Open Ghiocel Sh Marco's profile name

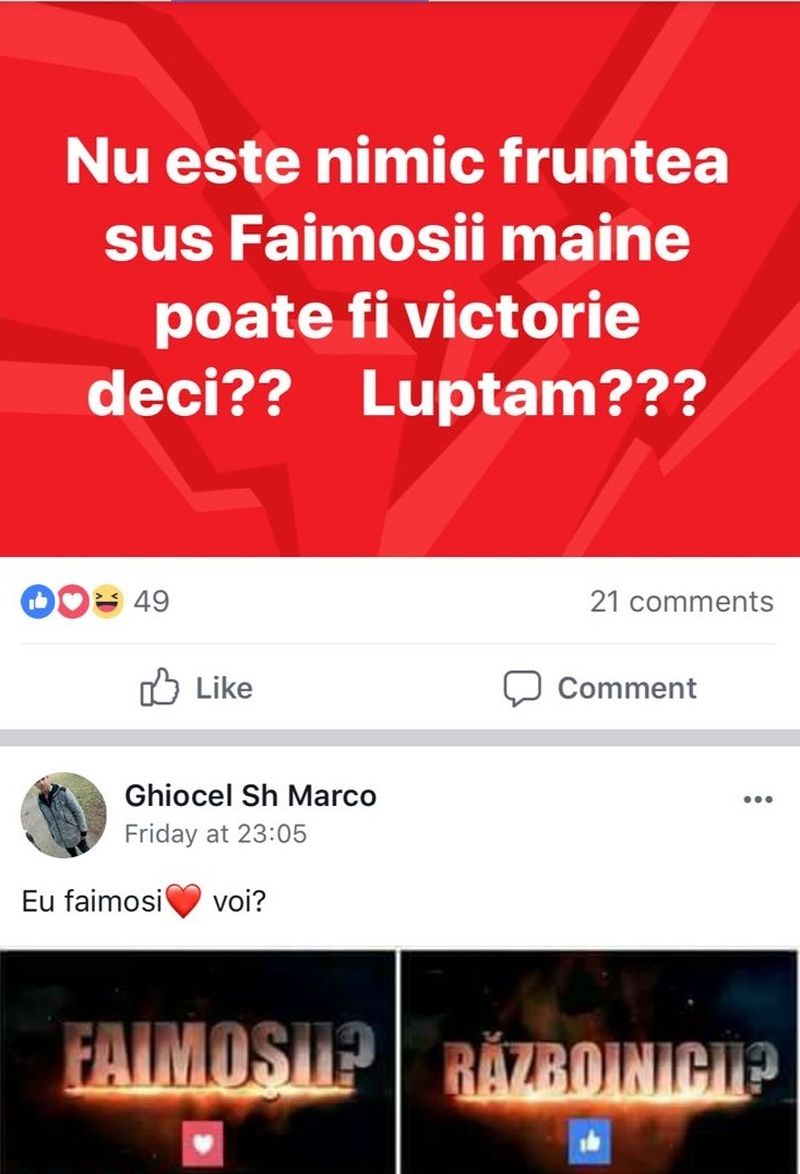click(x=250, y=796)
